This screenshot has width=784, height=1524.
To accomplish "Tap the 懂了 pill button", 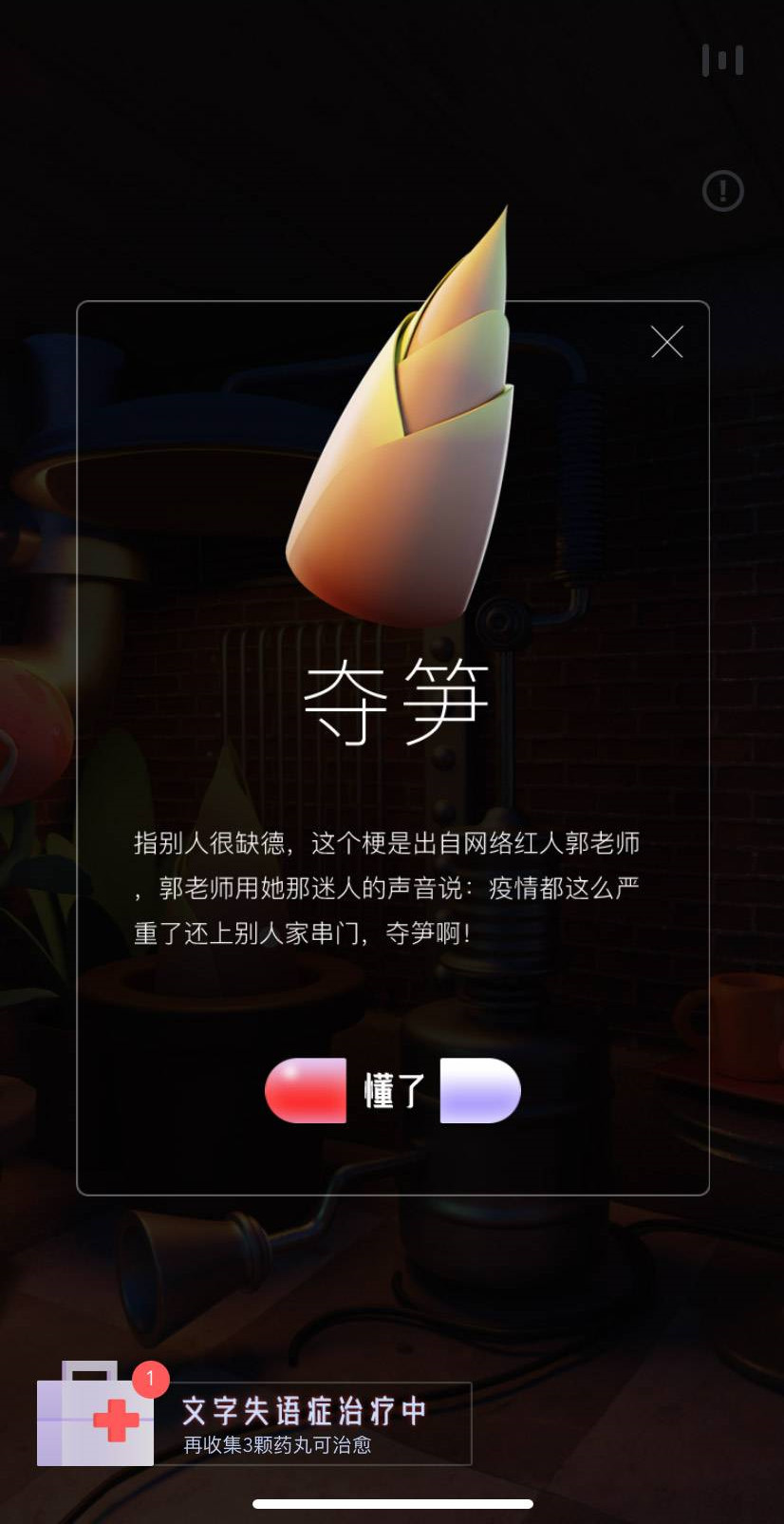I will pos(393,1091).
